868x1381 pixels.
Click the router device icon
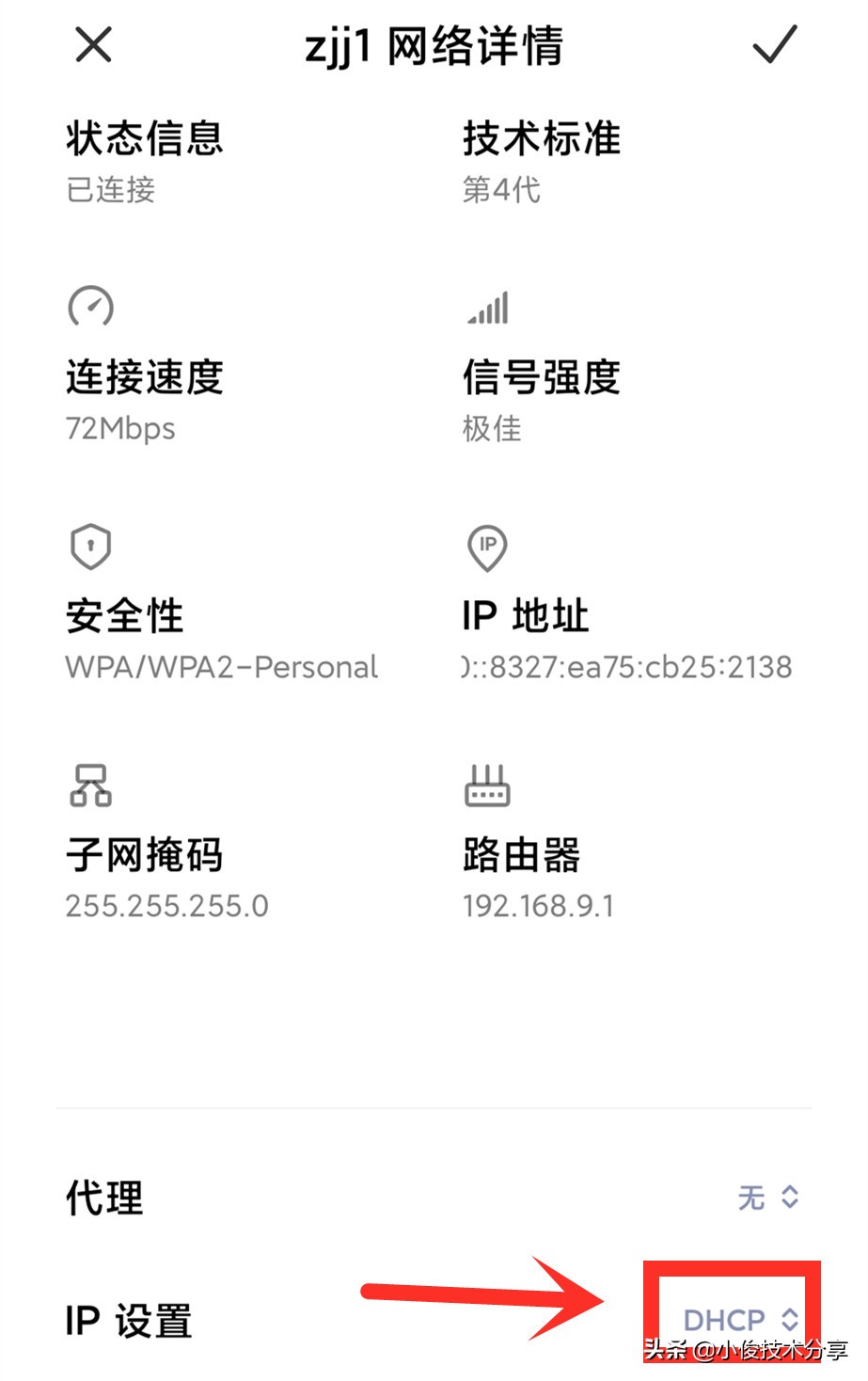pos(486,786)
